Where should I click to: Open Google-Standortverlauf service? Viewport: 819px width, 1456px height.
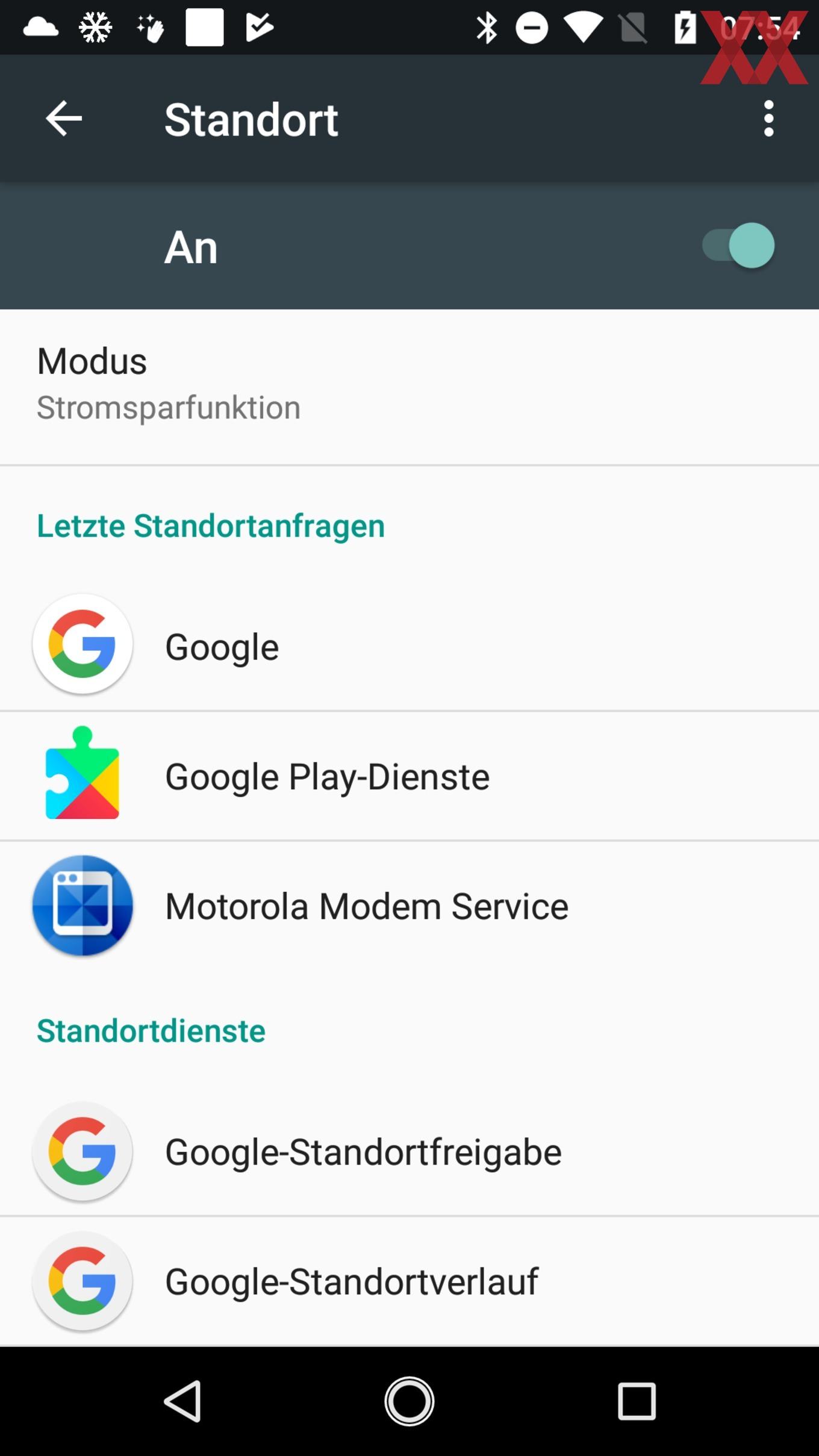[409, 1281]
